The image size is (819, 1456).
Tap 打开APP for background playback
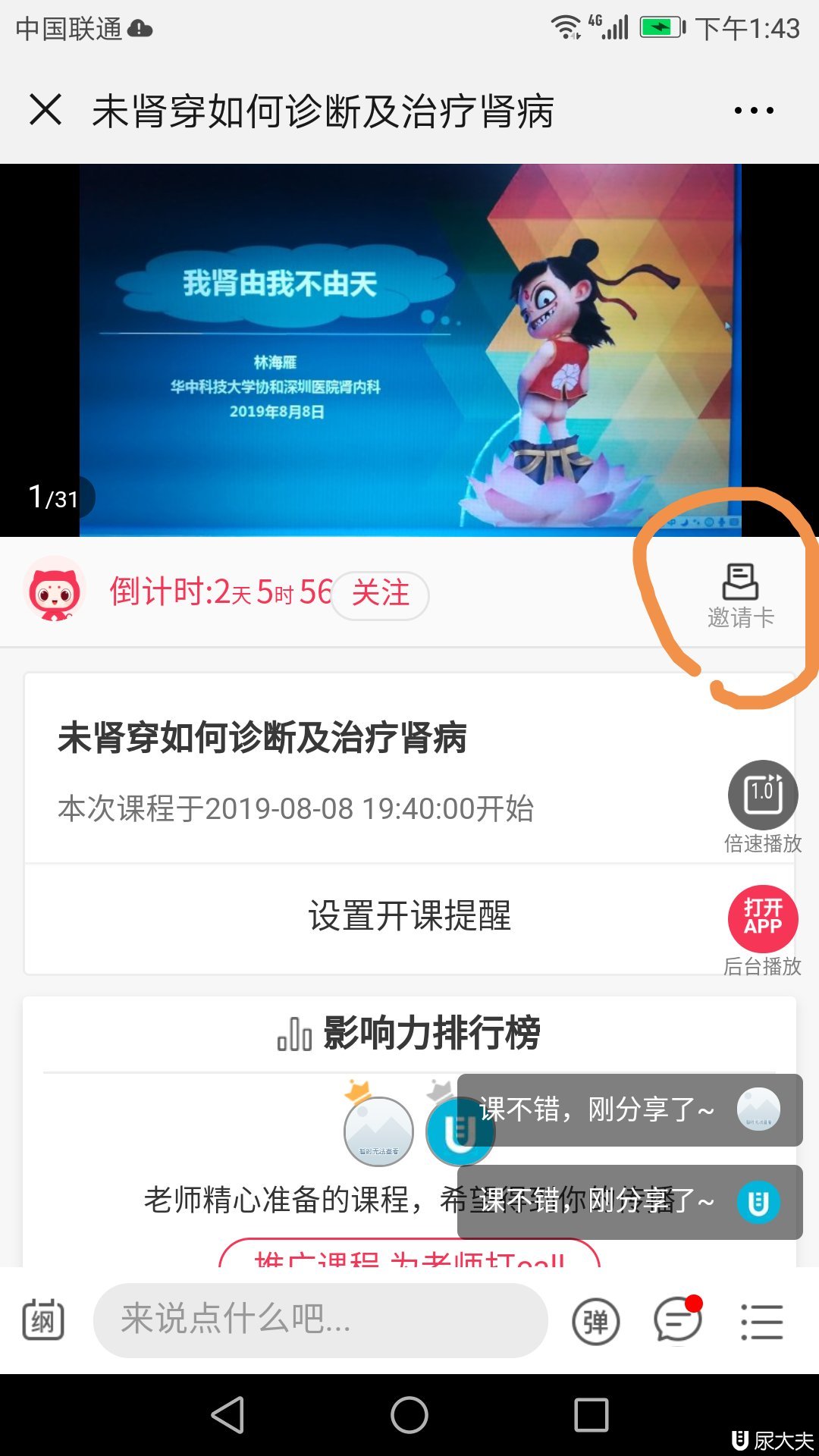[x=763, y=918]
